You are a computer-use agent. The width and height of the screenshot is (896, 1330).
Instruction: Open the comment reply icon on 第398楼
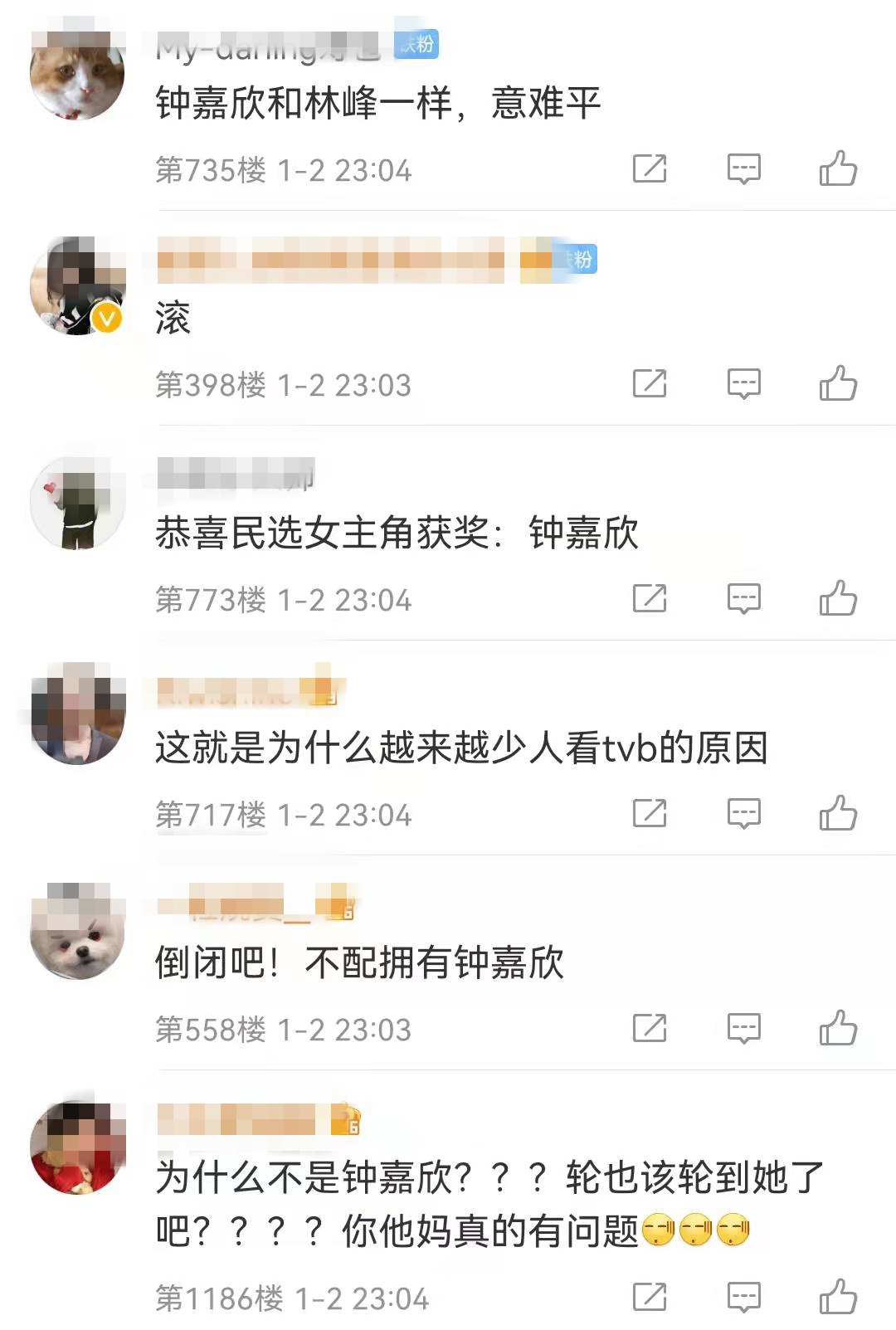[744, 382]
